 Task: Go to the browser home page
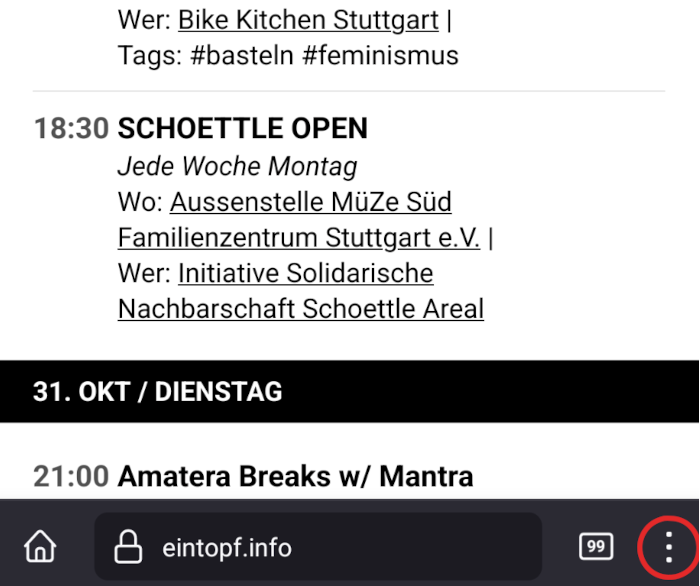(40, 547)
